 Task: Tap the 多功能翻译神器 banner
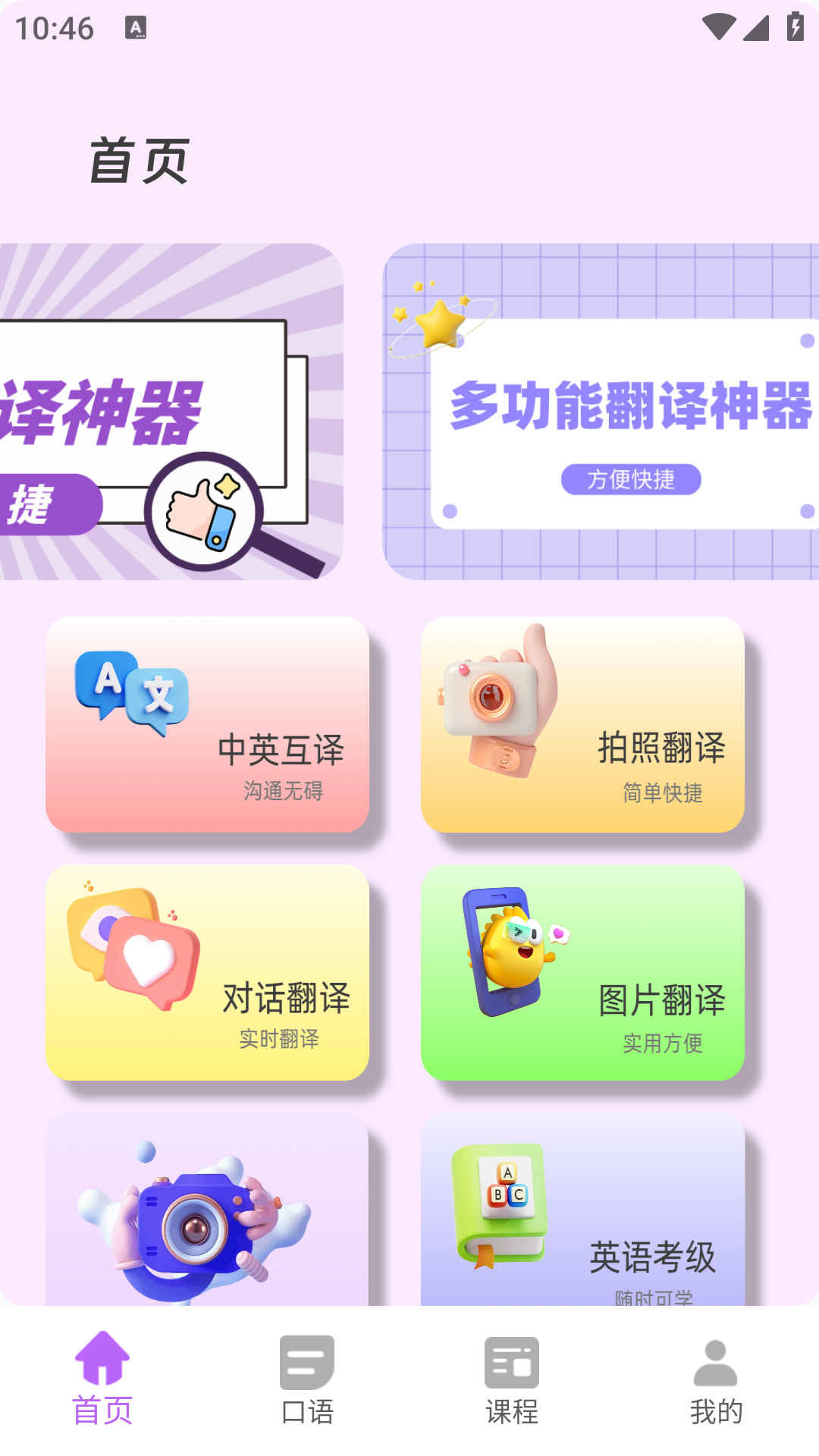point(601,412)
